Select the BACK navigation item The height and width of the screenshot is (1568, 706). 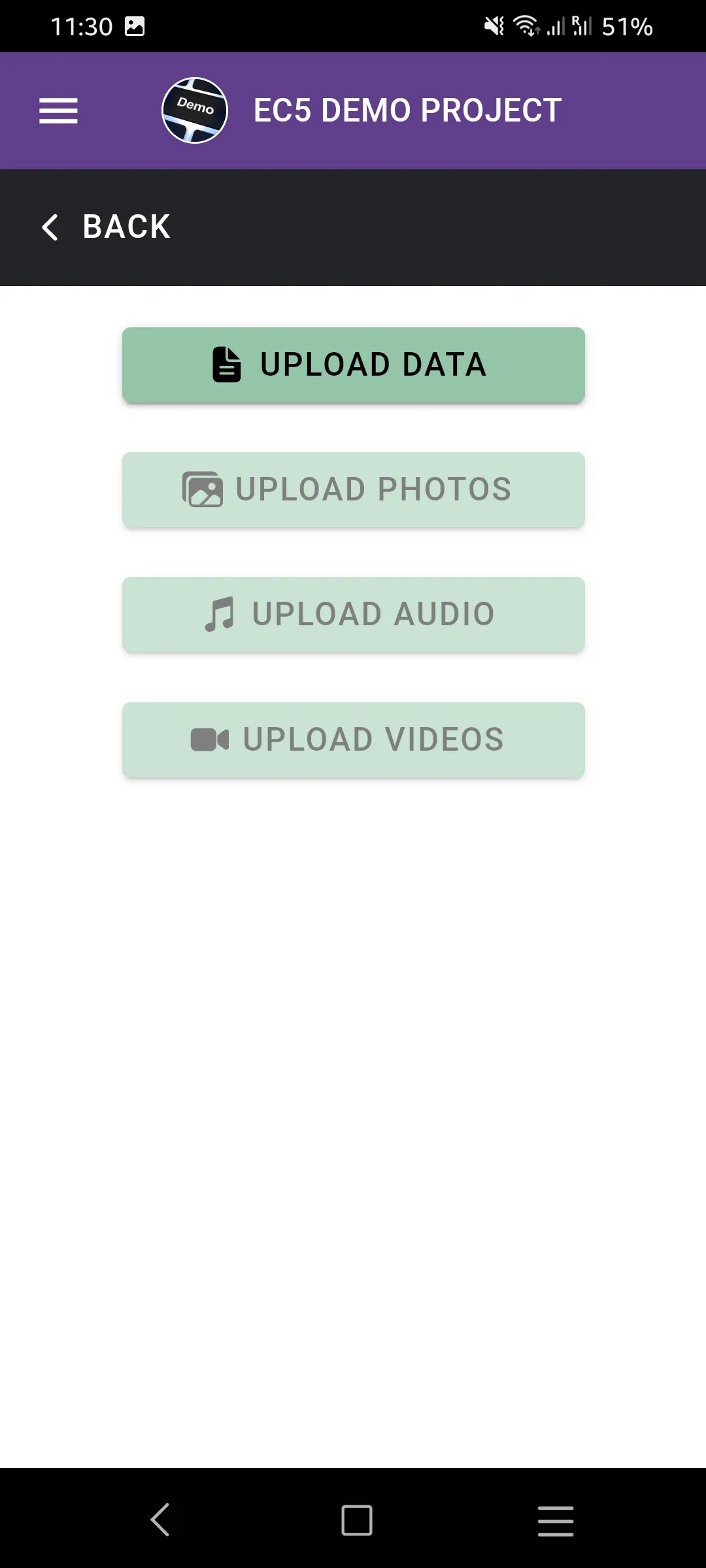[x=126, y=227]
